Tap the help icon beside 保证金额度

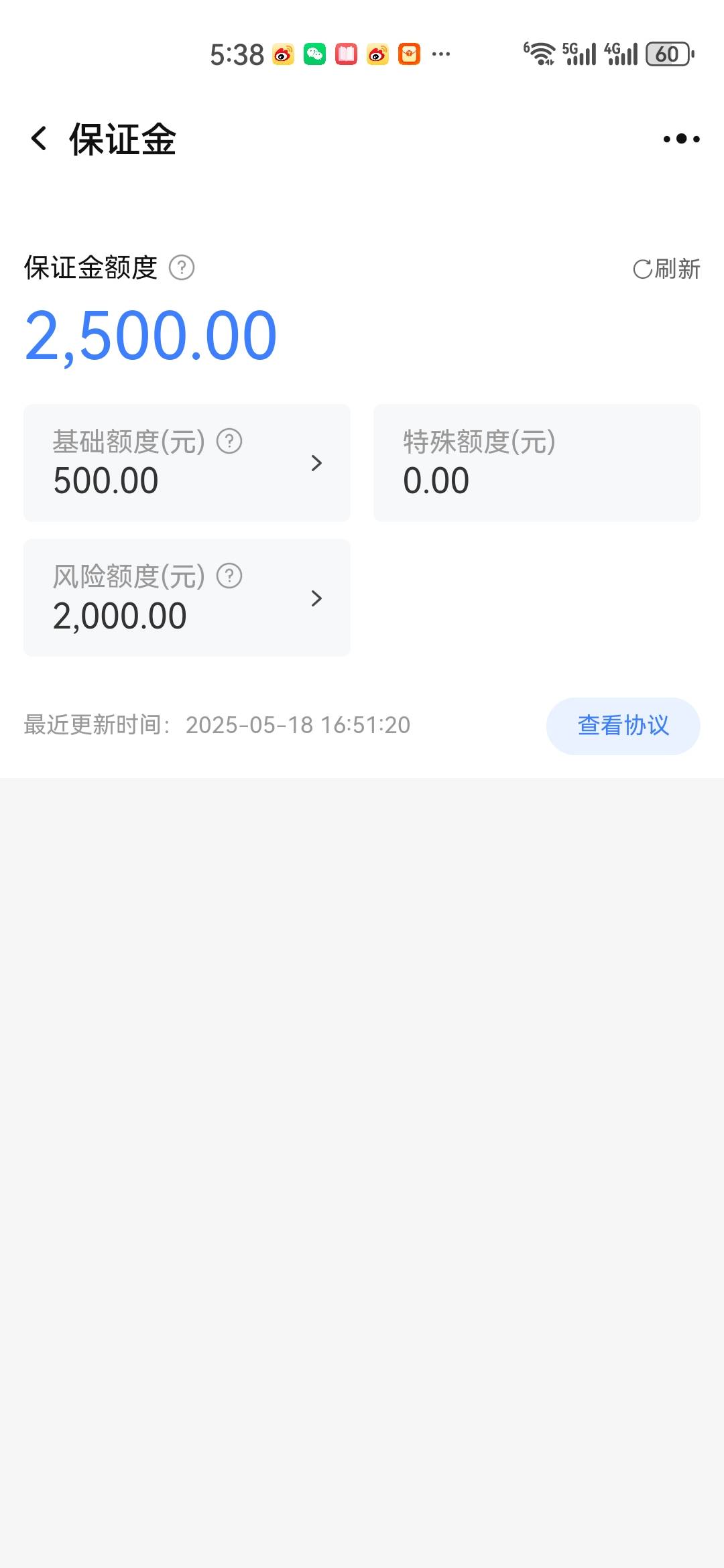coord(181,268)
